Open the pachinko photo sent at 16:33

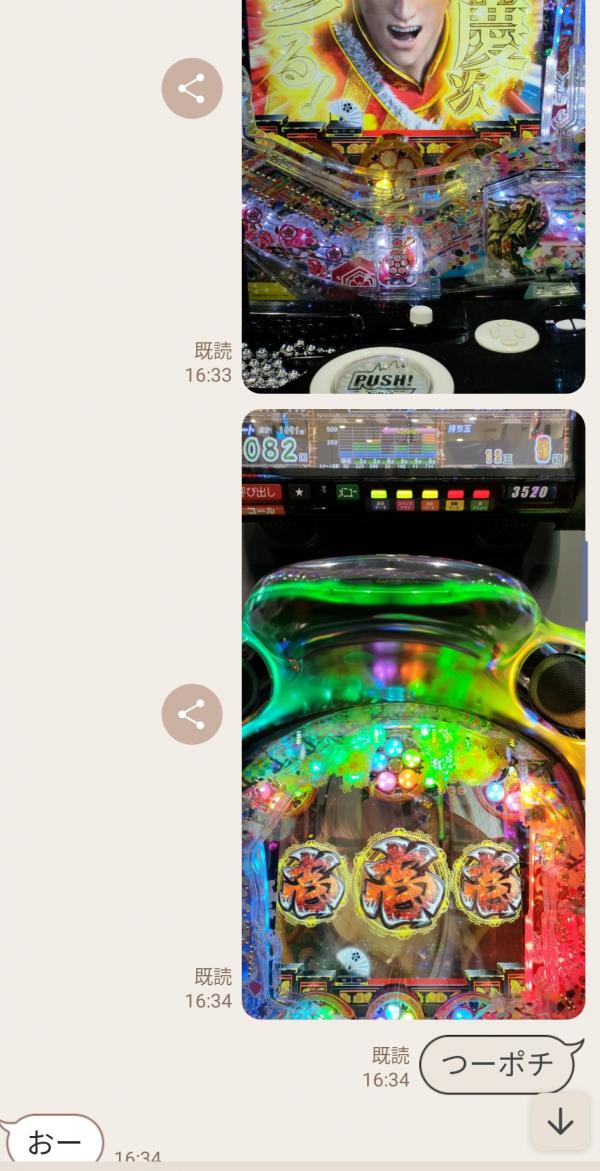413,200
